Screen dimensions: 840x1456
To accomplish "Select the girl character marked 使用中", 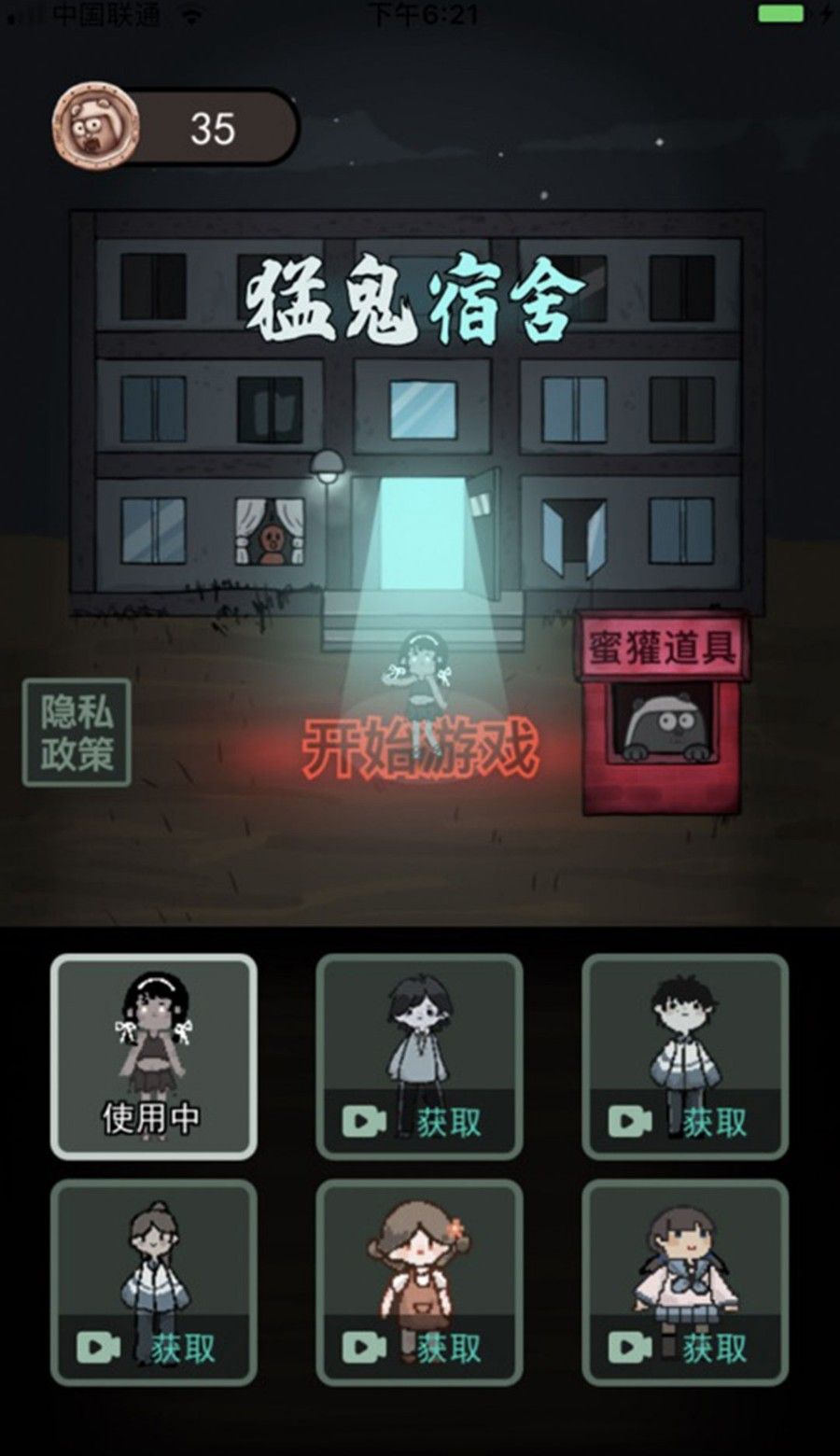I will [153, 1057].
